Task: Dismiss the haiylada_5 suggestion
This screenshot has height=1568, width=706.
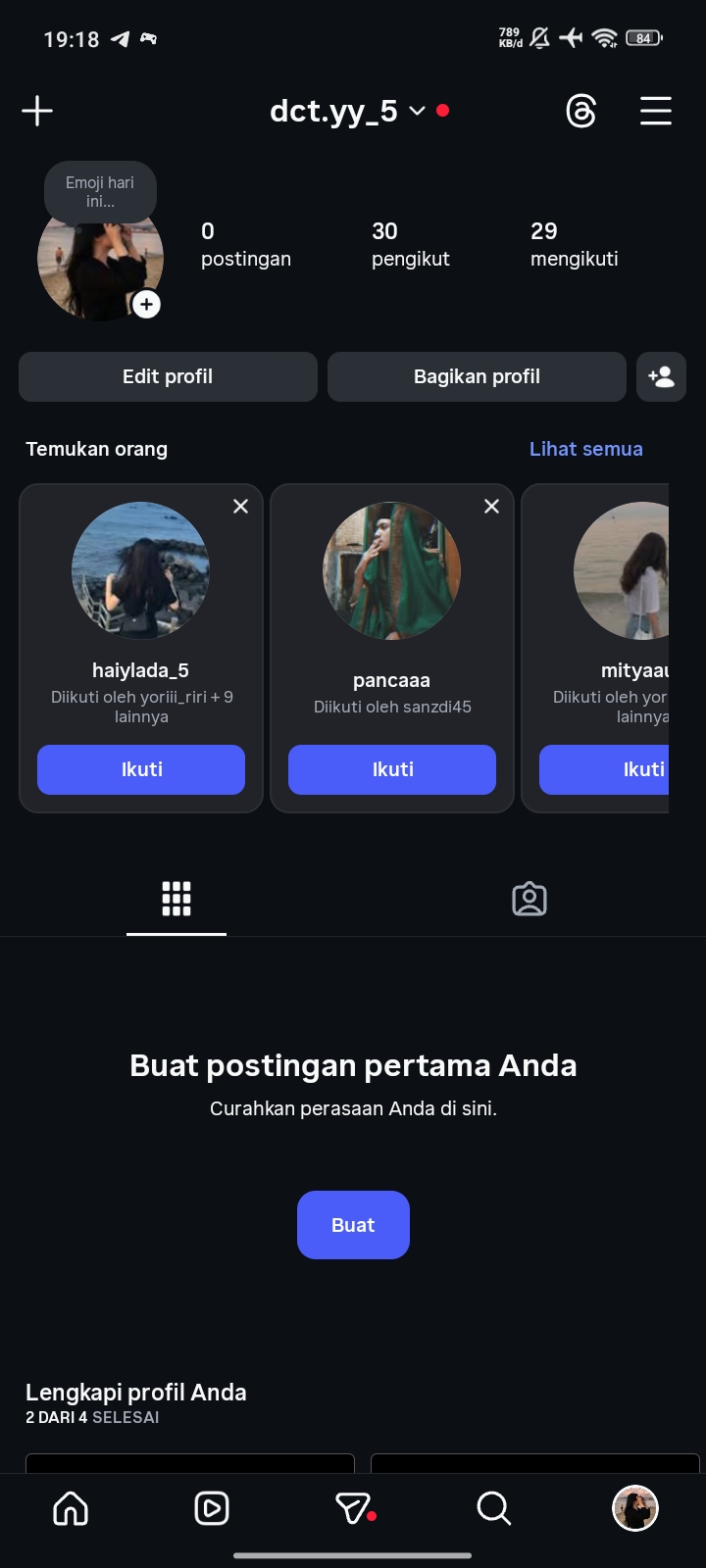Action: (x=240, y=507)
